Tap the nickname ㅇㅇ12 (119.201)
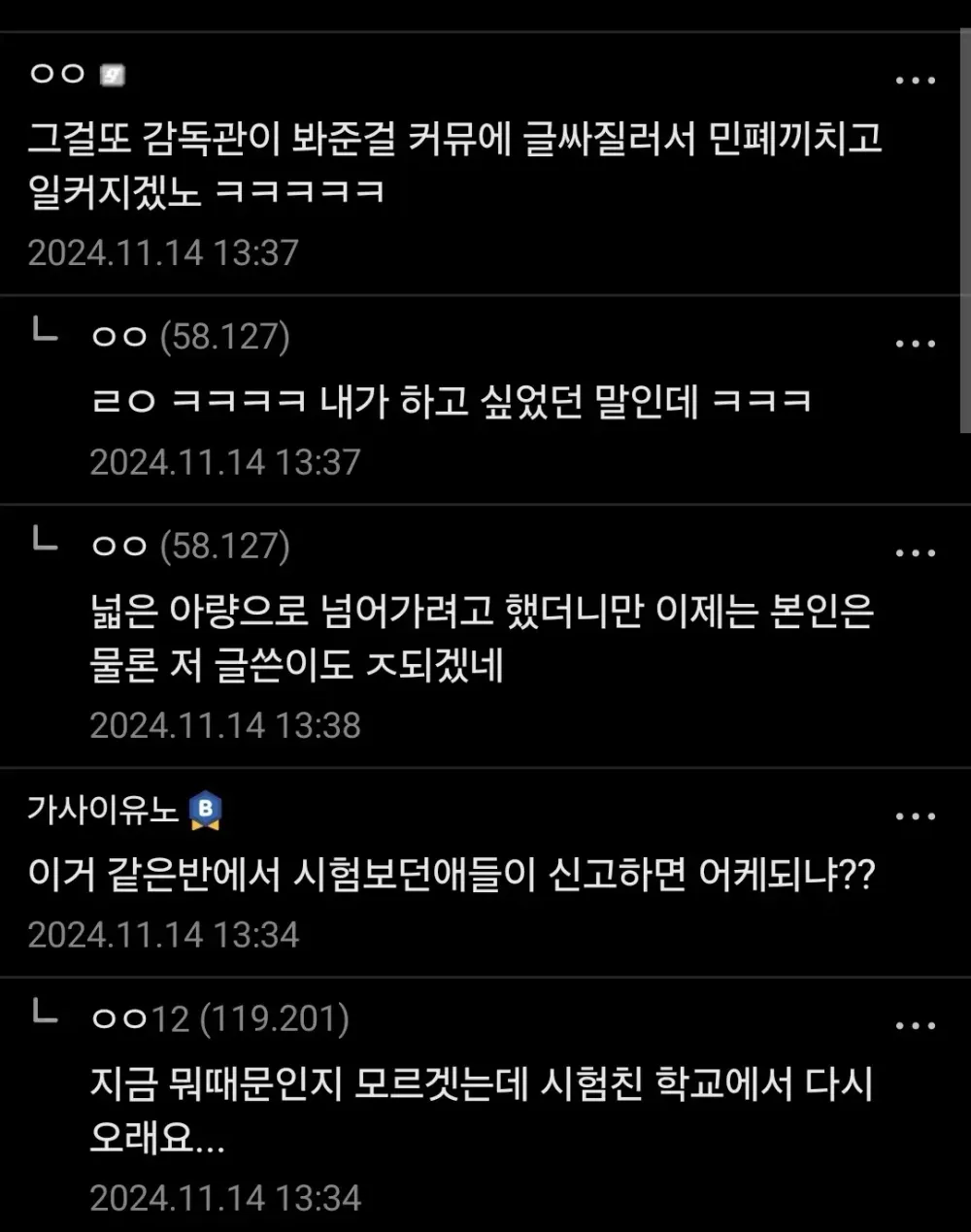 [x=219, y=1018]
